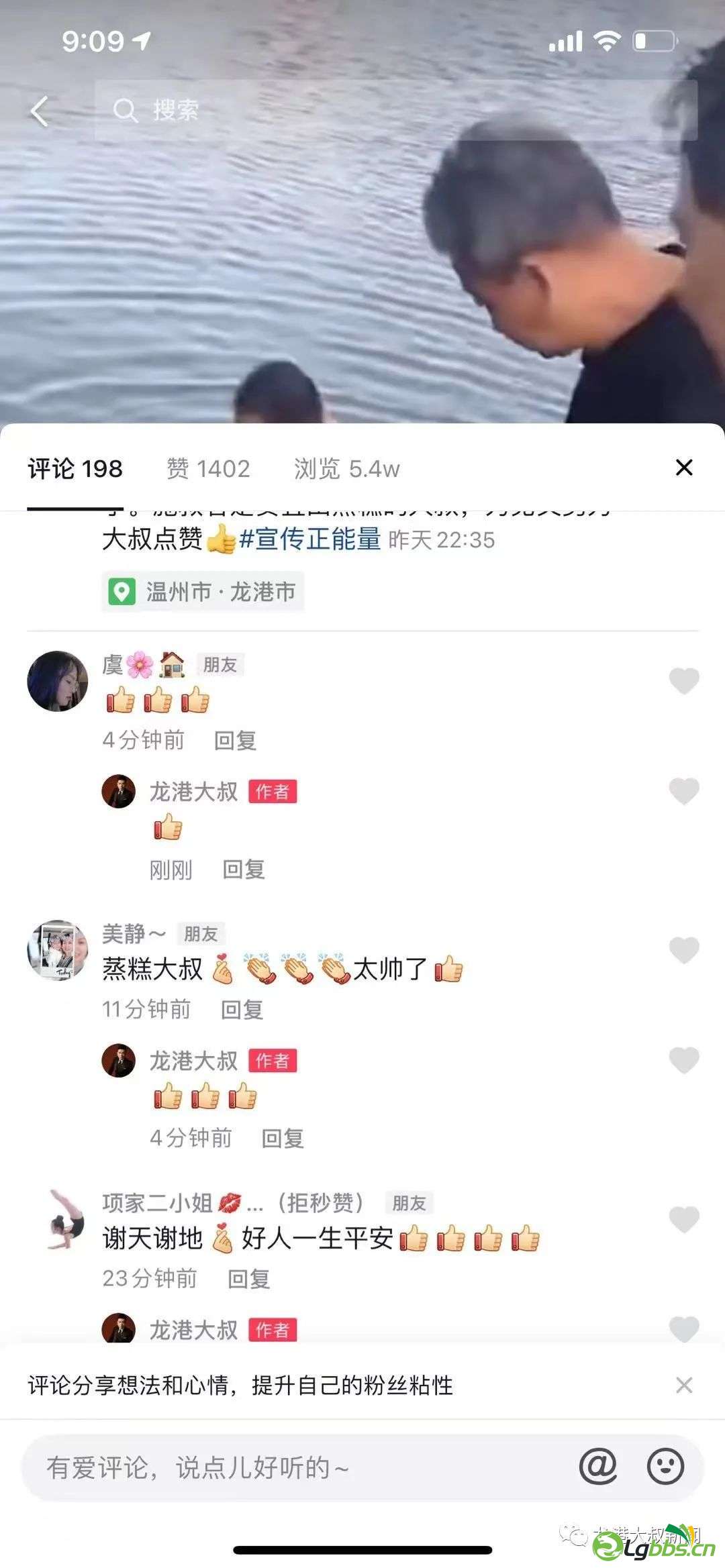Reply to 虞's thumbs-up comment
This screenshot has width=725, height=1568.
click(x=235, y=741)
